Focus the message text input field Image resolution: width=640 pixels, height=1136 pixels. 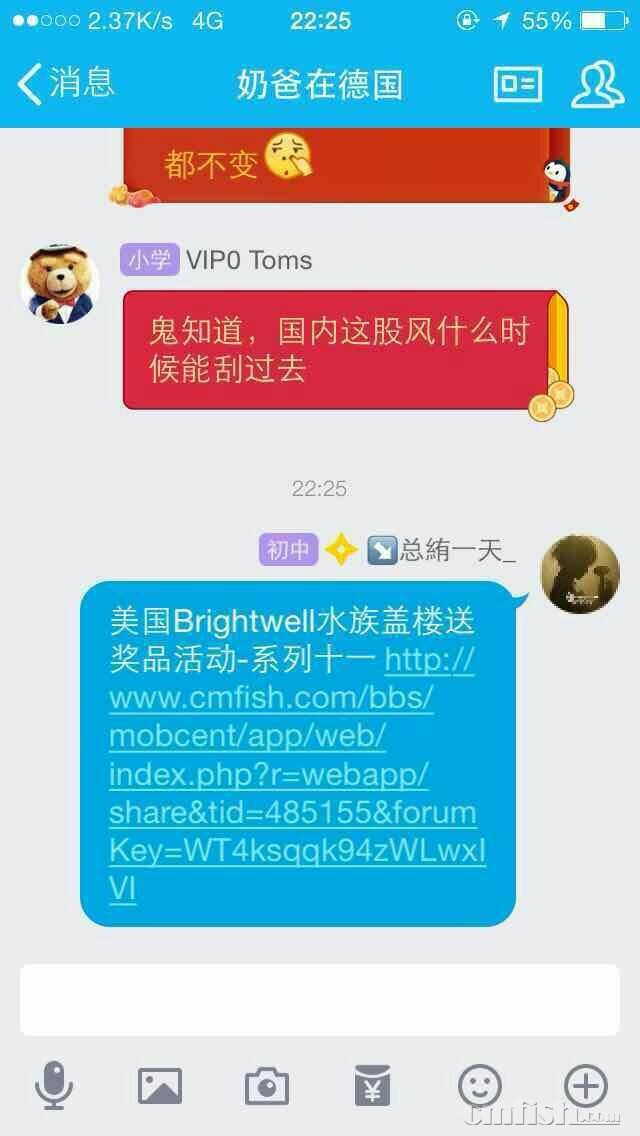click(x=320, y=999)
